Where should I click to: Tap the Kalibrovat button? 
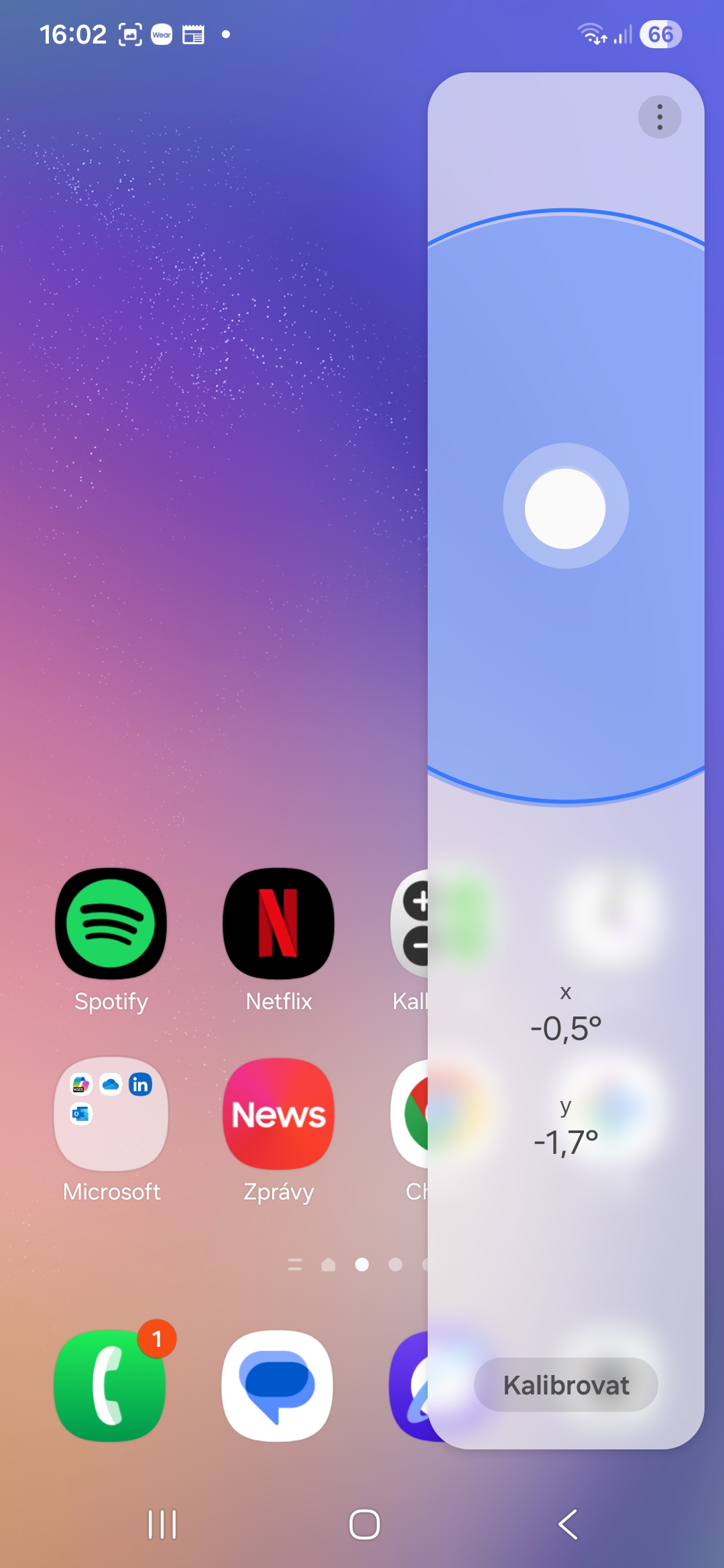(566, 1385)
